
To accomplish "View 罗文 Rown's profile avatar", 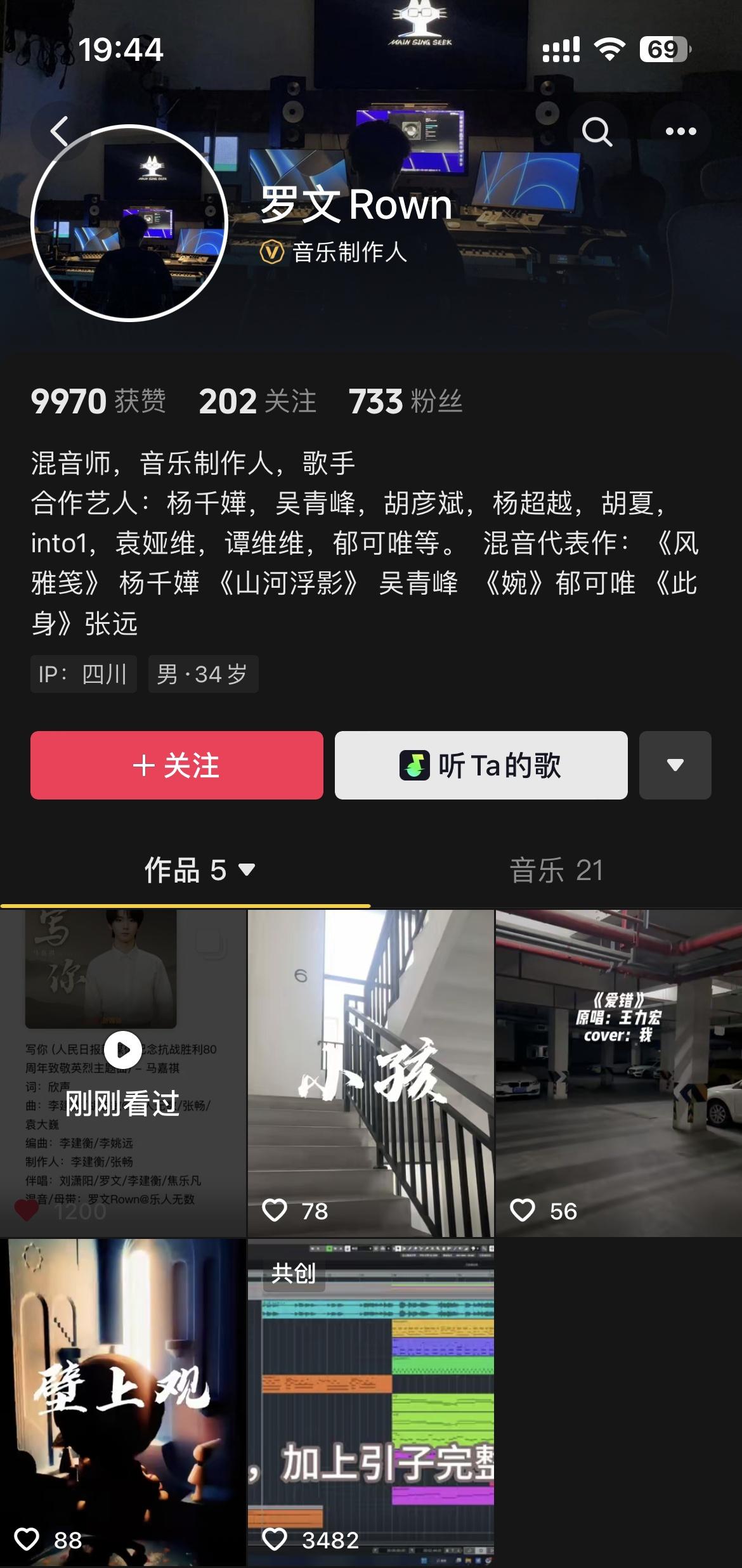I will tap(129, 223).
